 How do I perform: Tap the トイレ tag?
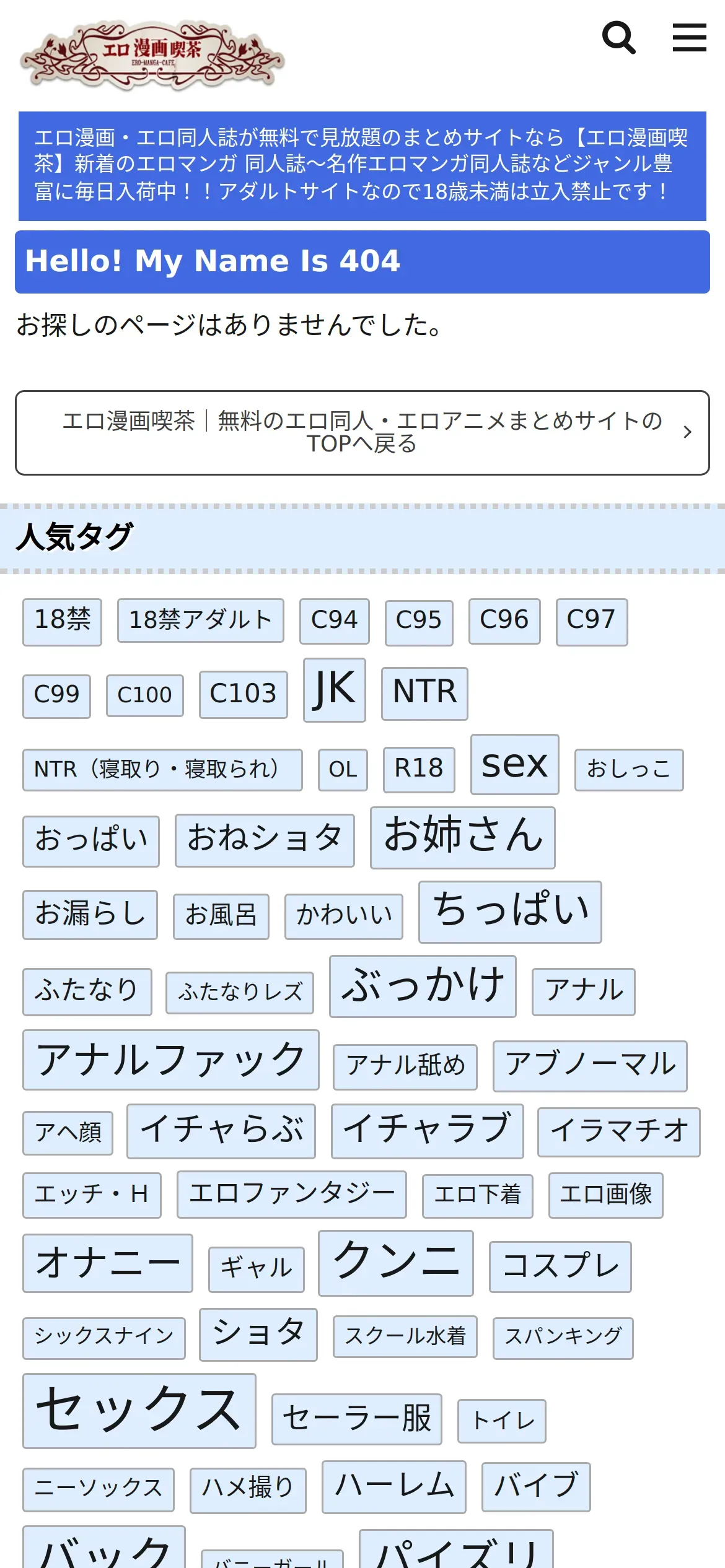[502, 1421]
